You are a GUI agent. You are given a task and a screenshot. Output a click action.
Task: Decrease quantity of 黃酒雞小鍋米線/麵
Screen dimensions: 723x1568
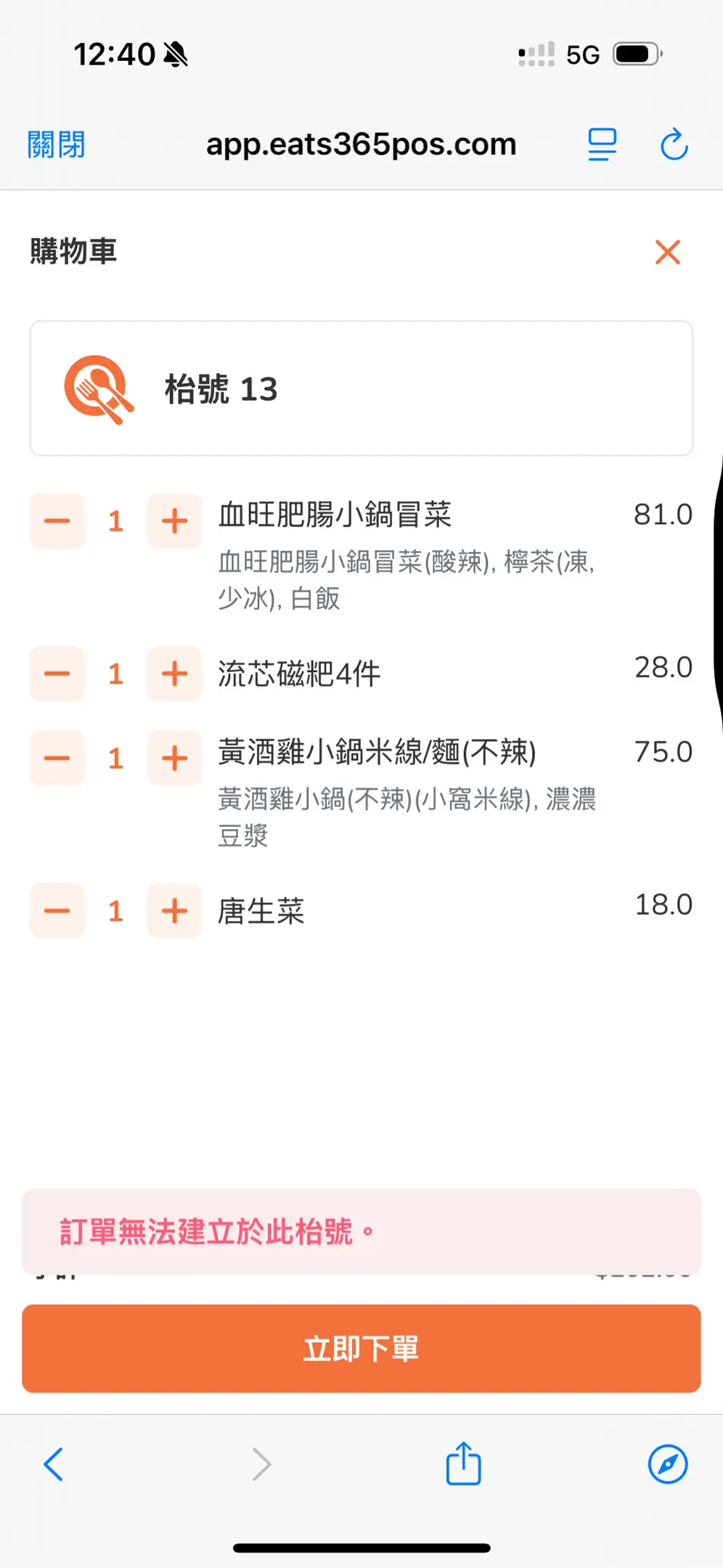click(57, 759)
